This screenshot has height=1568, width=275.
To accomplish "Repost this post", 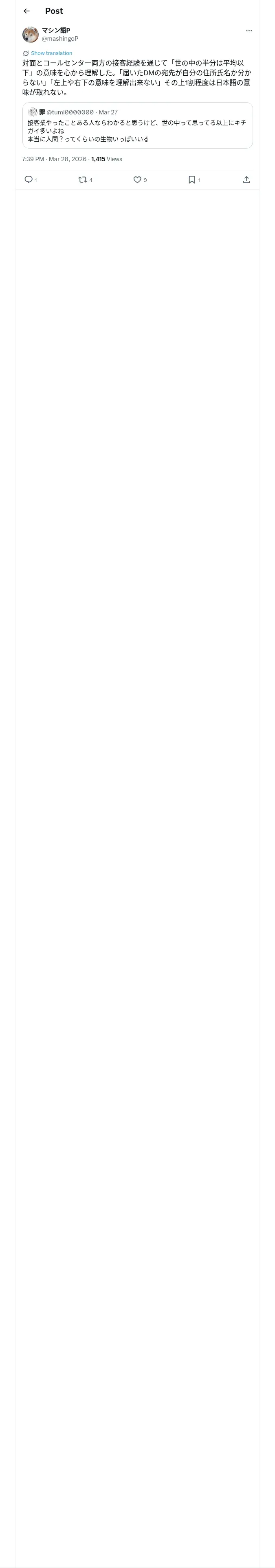I will (83, 180).
